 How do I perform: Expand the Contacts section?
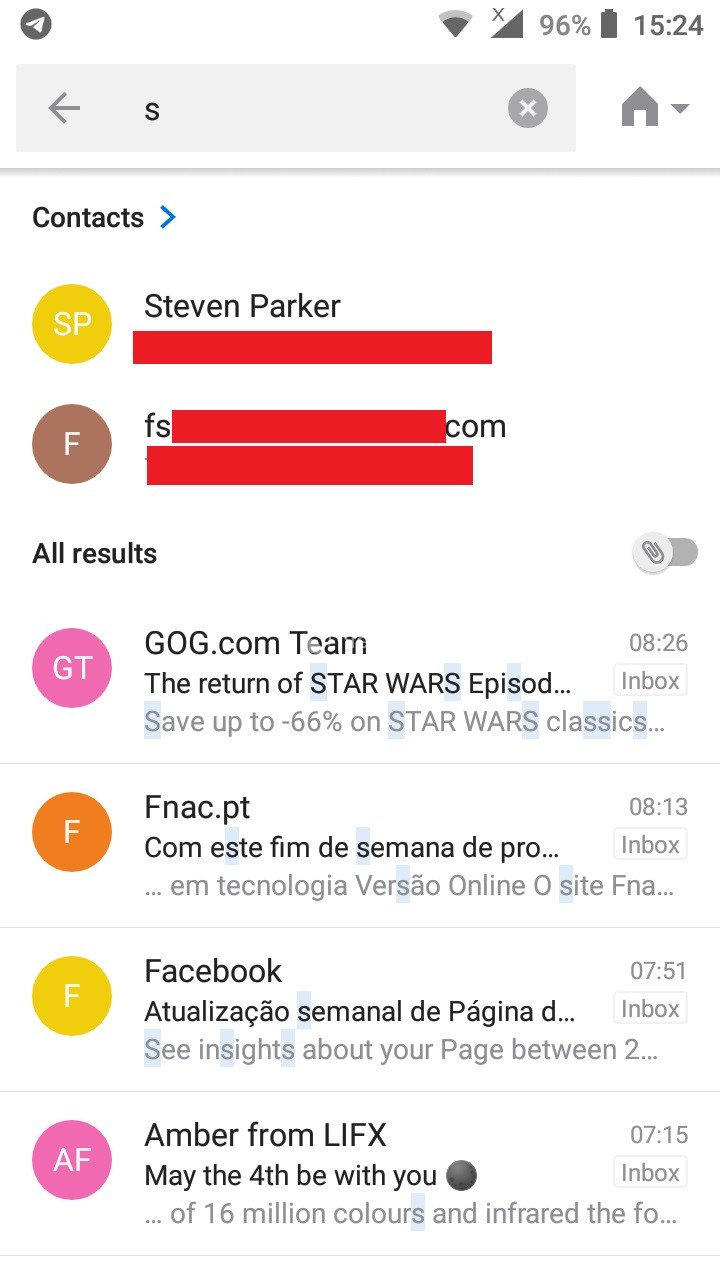click(x=104, y=217)
